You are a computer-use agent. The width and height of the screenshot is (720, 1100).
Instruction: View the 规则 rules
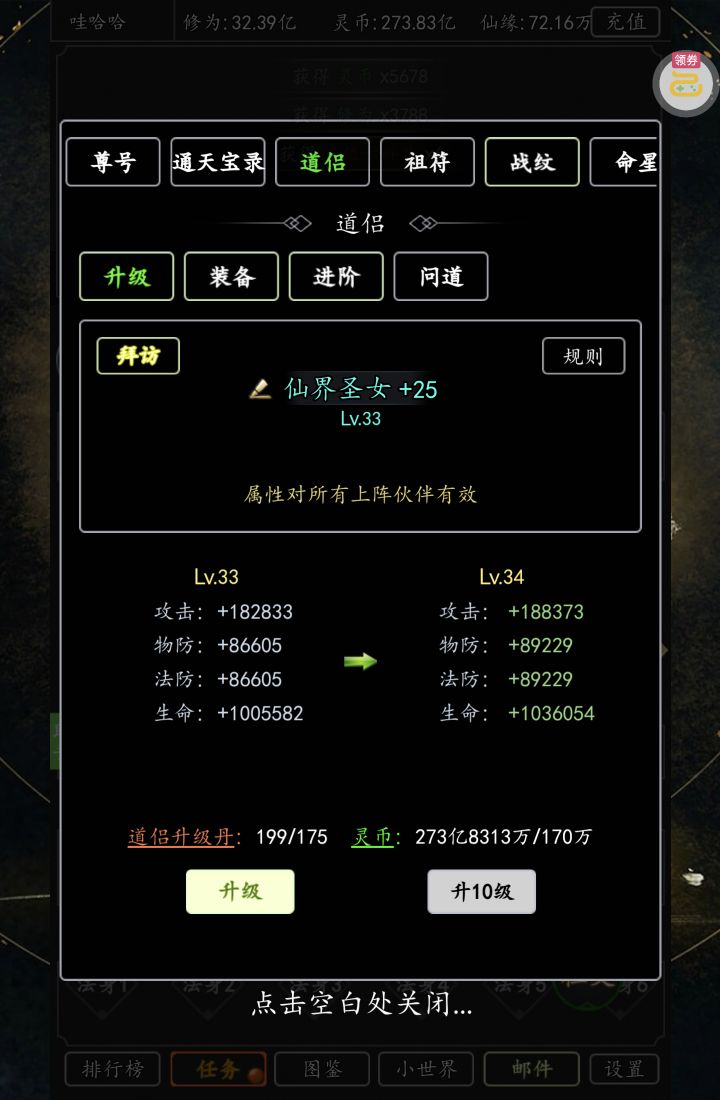click(x=583, y=356)
